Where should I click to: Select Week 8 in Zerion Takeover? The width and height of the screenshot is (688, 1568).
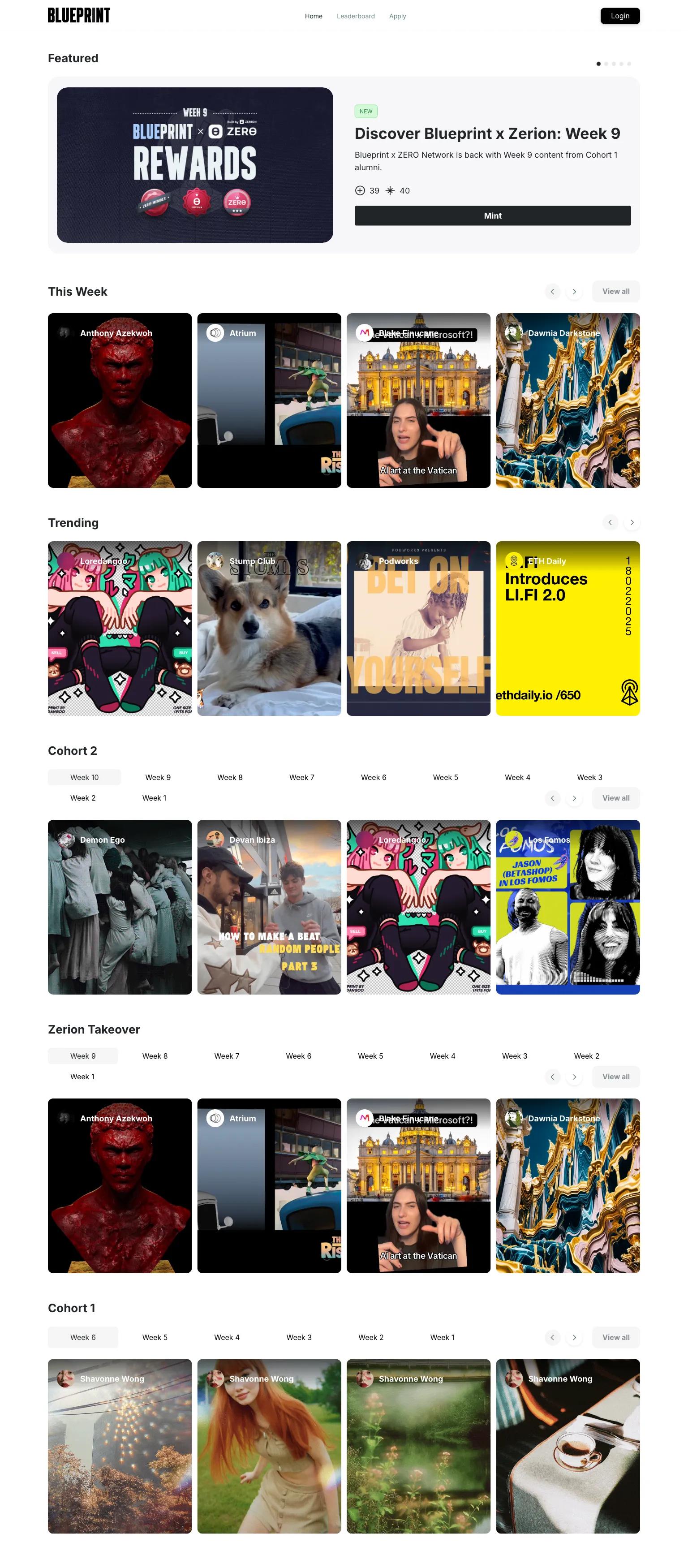point(155,1056)
